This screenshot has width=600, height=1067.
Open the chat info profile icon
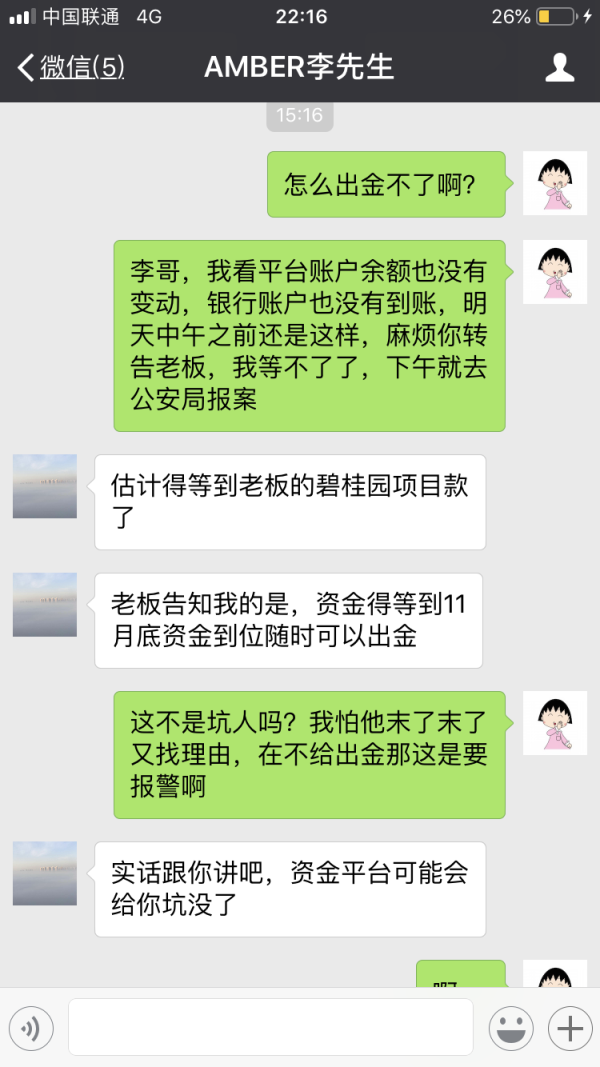pos(559,68)
